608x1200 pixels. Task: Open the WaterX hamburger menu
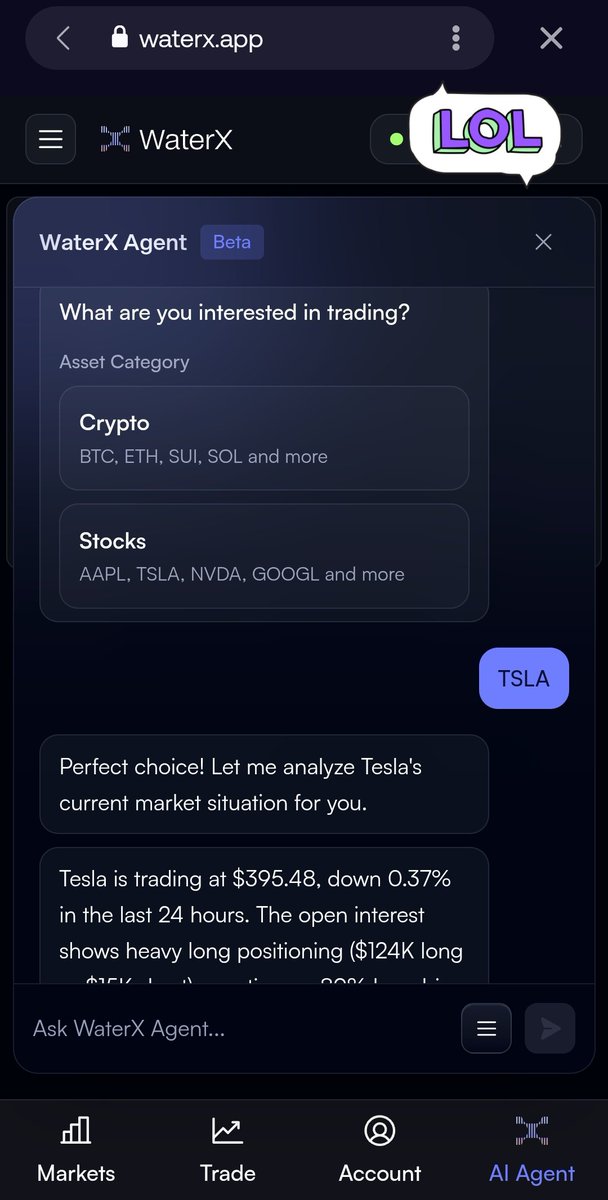coord(50,139)
